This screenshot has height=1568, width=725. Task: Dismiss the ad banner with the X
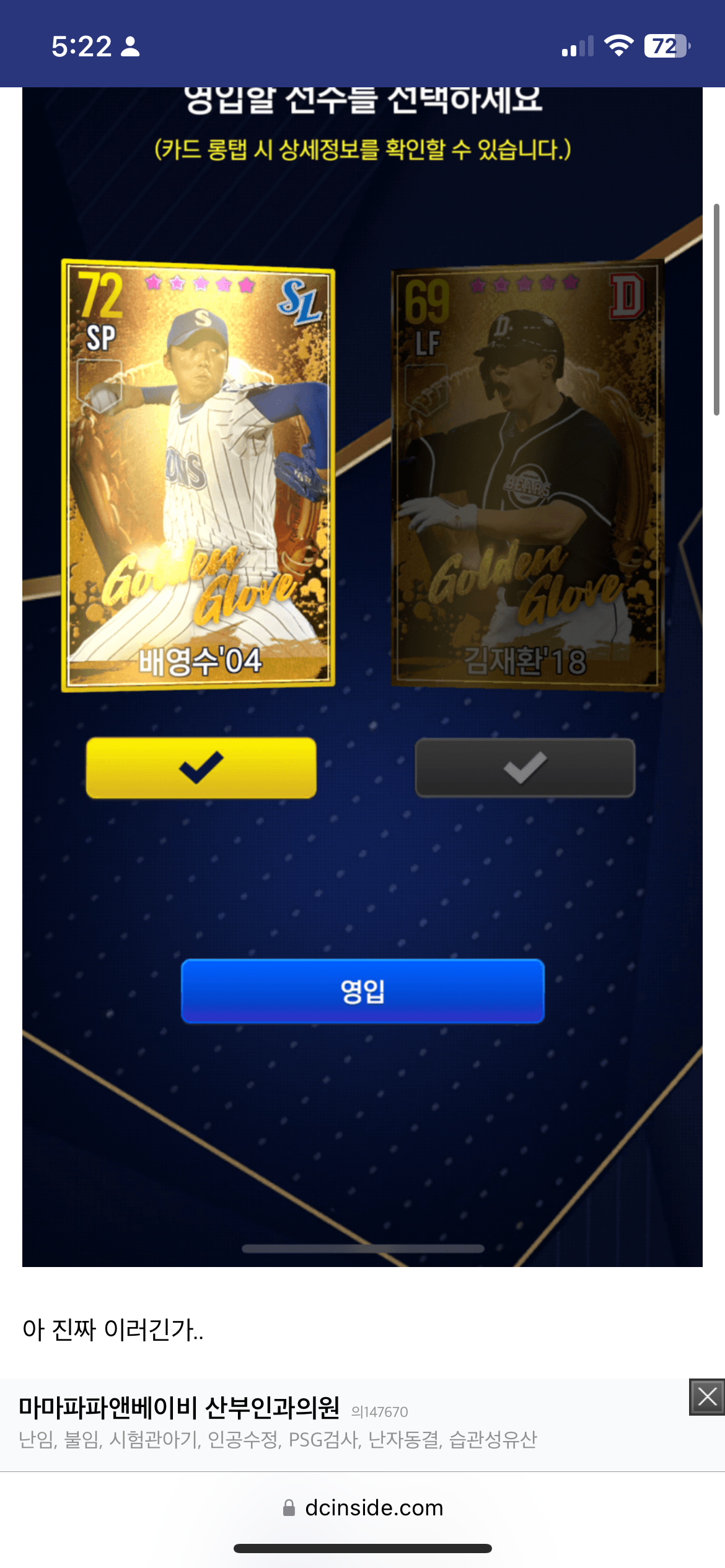click(707, 1397)
